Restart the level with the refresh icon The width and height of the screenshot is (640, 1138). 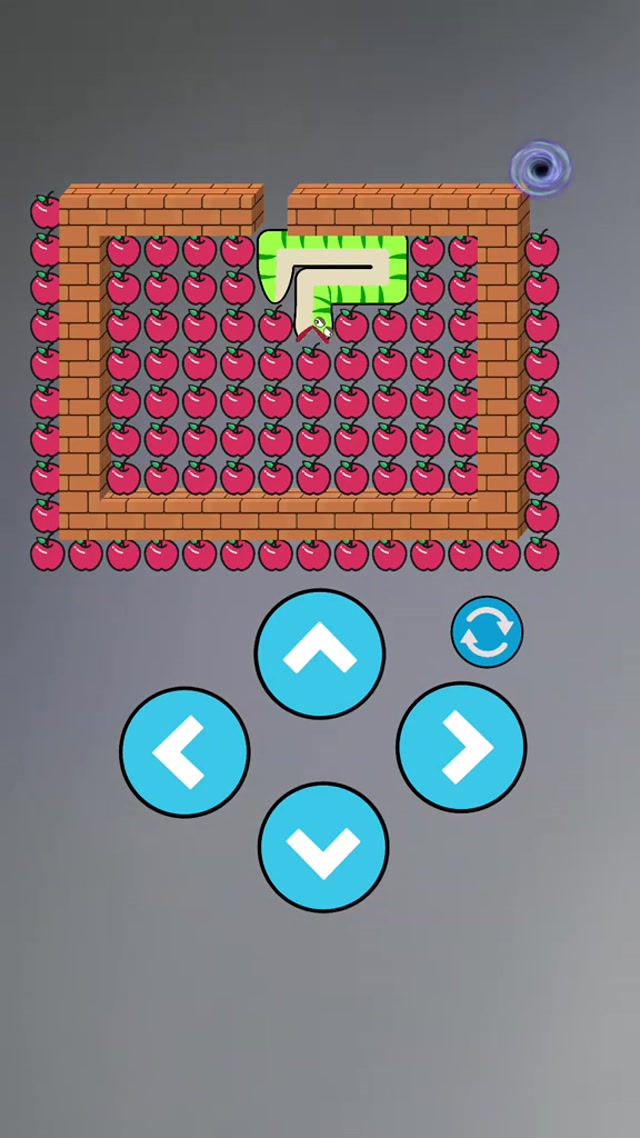pos(487,632)
